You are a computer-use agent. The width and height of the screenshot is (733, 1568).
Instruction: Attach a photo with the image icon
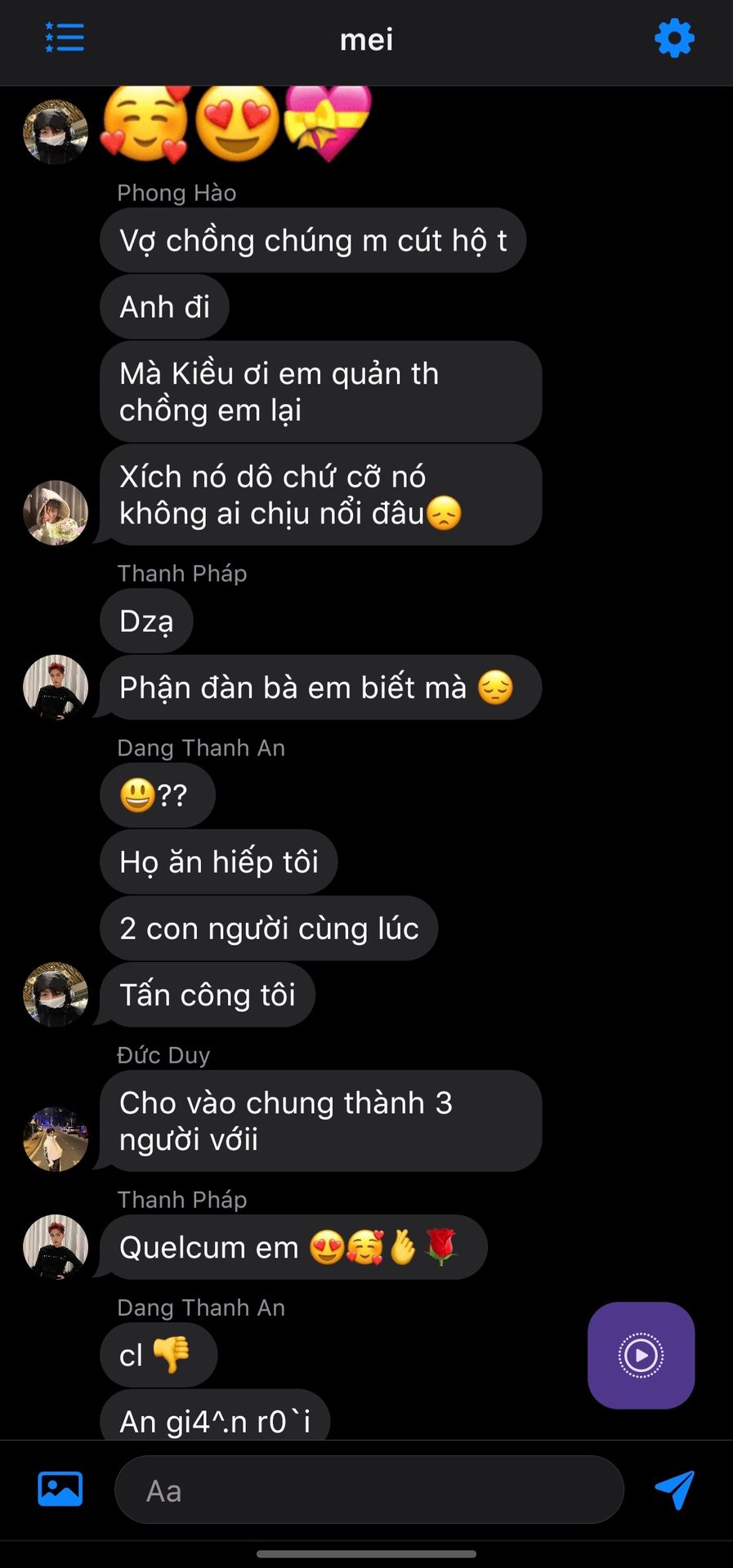[x=60, y=1489]
